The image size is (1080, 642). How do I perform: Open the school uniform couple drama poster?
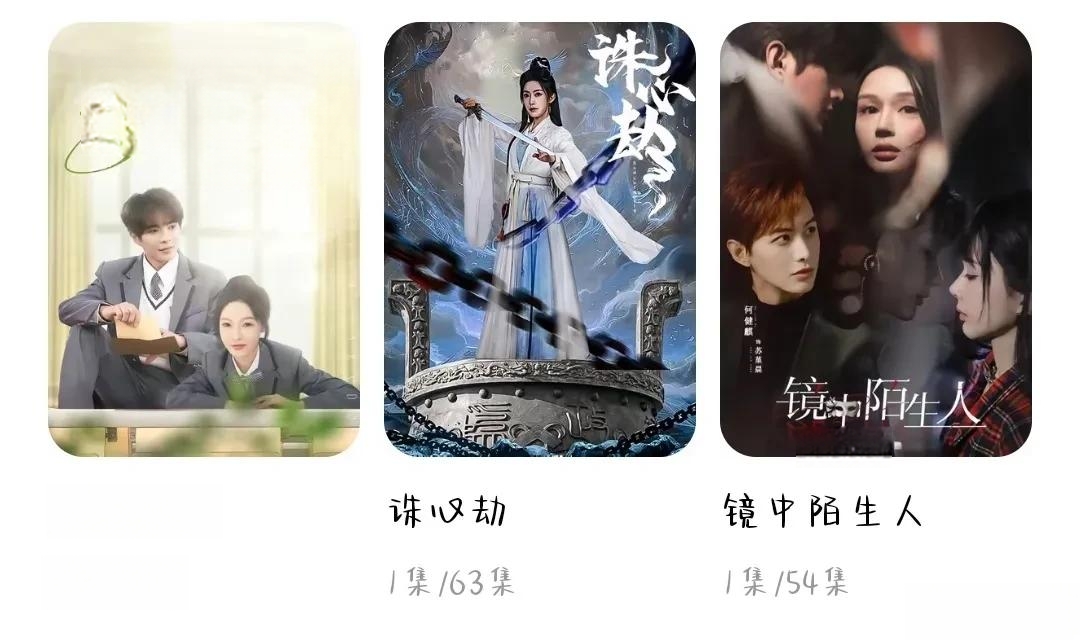[x=203, y=240]
